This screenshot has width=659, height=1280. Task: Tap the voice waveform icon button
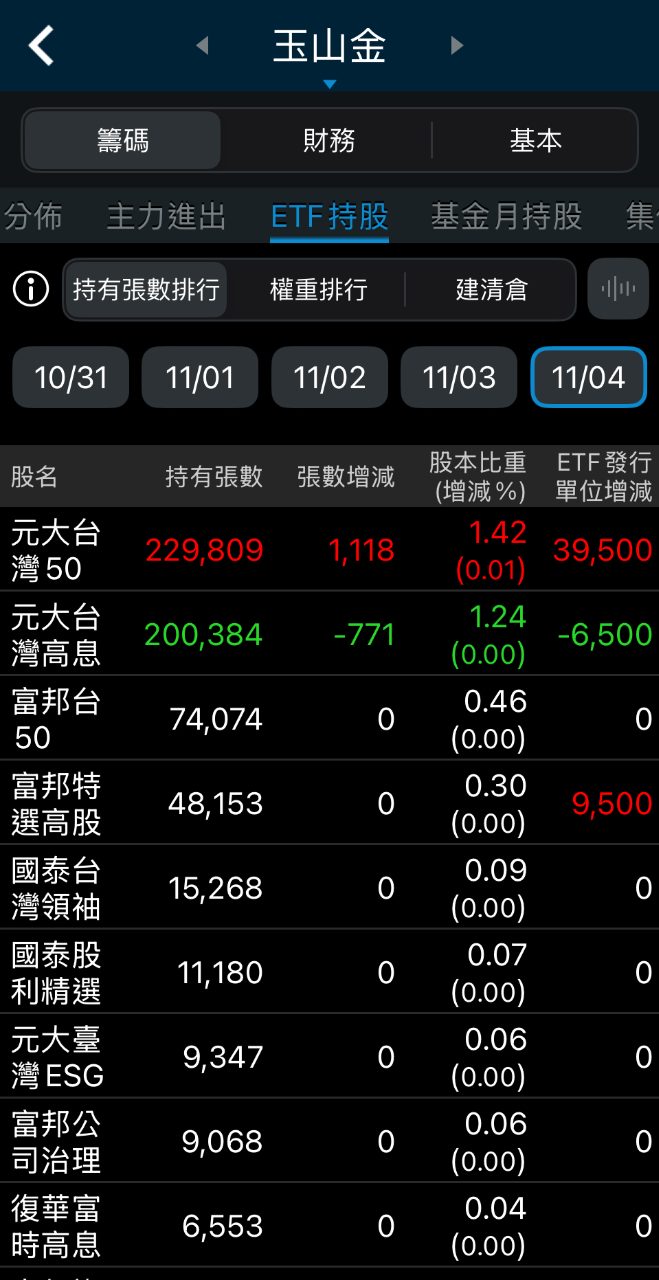[x=618, y=290]
